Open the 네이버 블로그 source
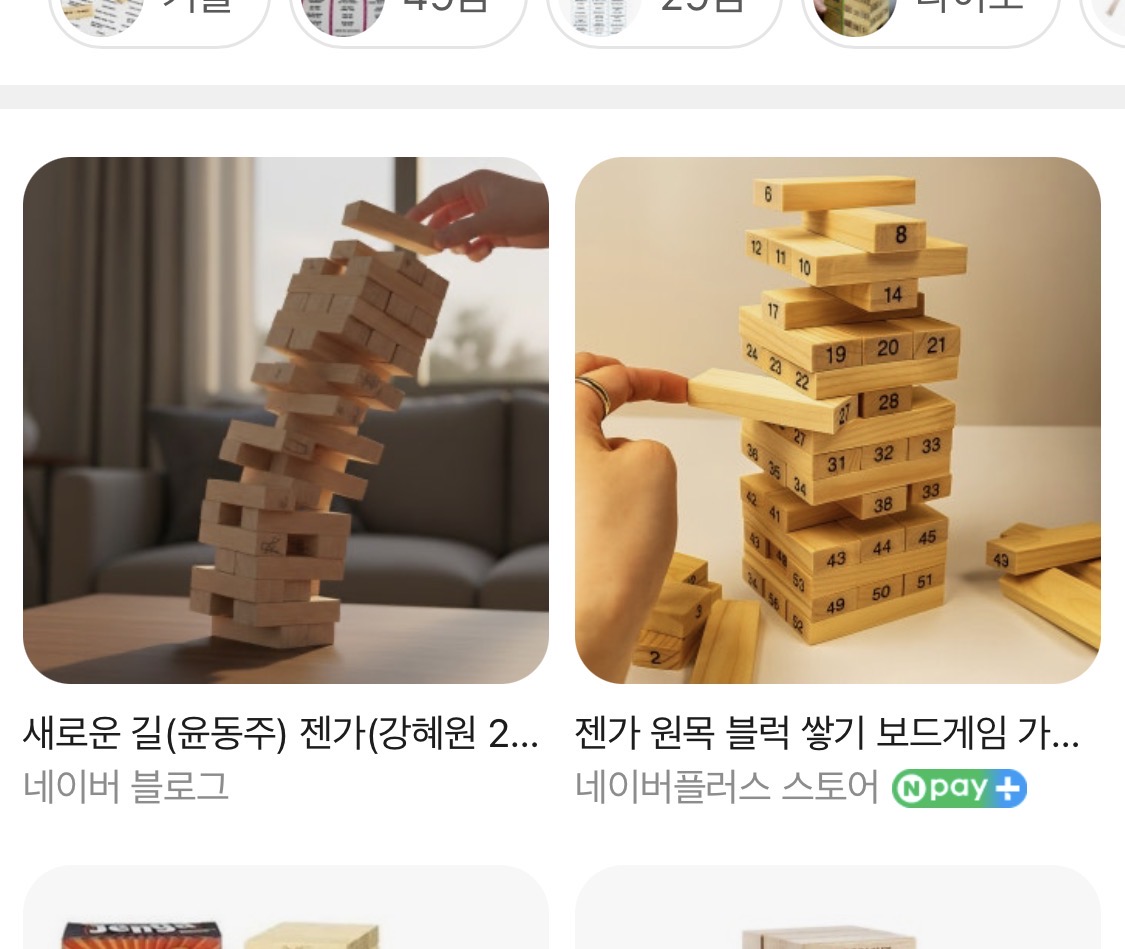 pos(126,786)
